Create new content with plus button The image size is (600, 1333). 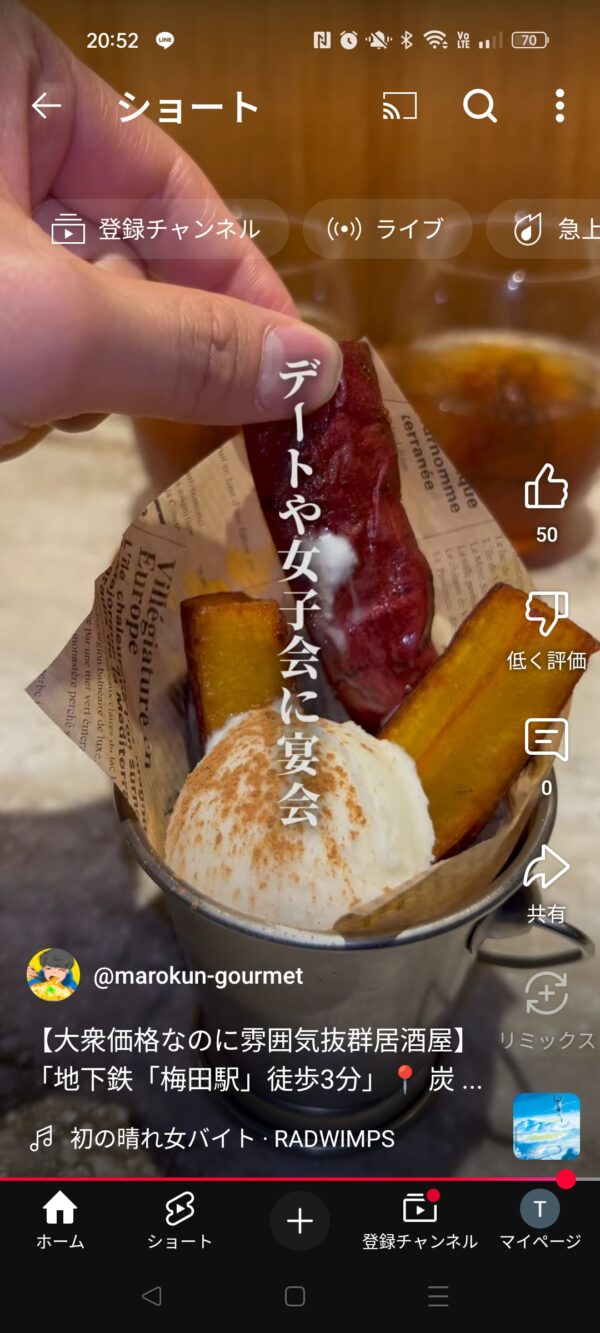coord(300,1221)
